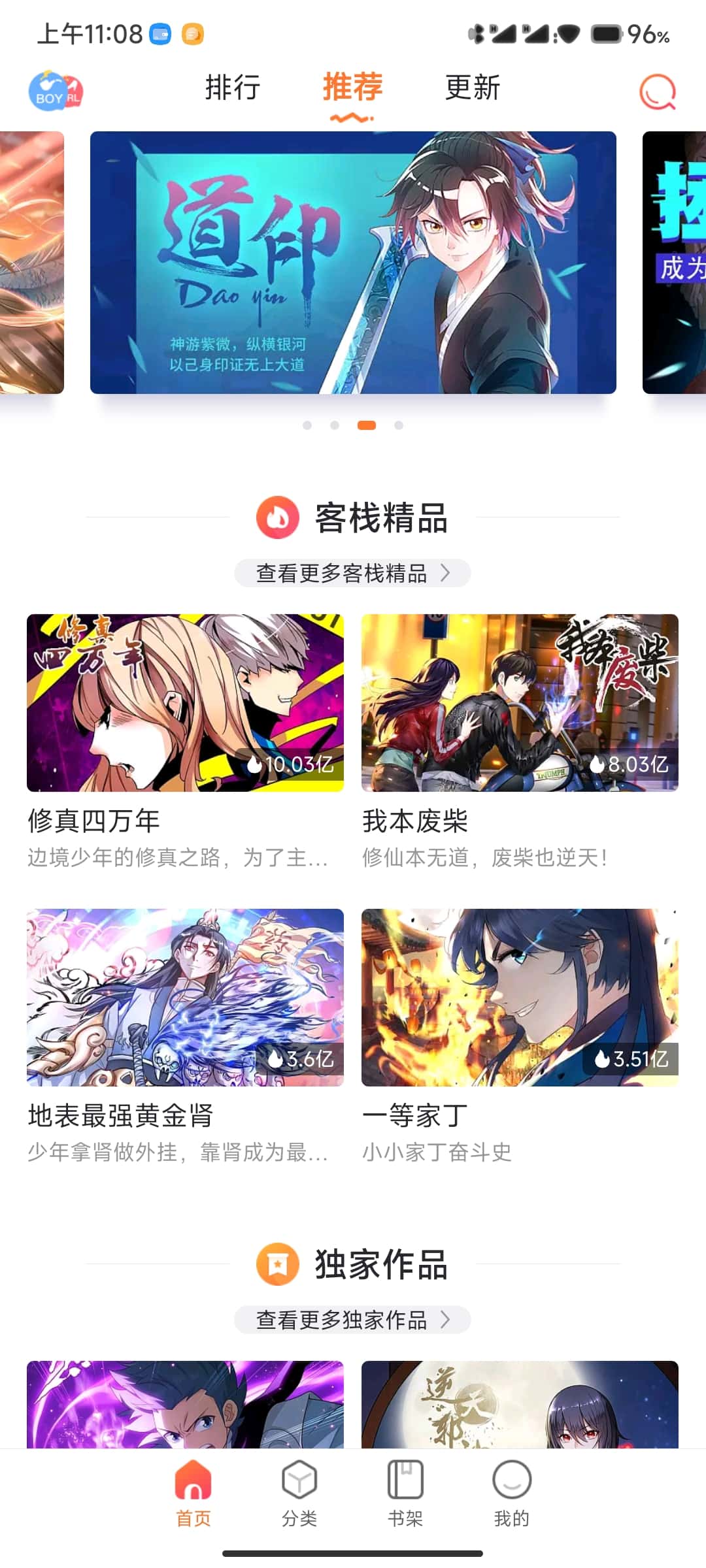The width and height of the screenshot is (706, 1568).
Task: Open the search icon
Action: (x=657, y=91)
